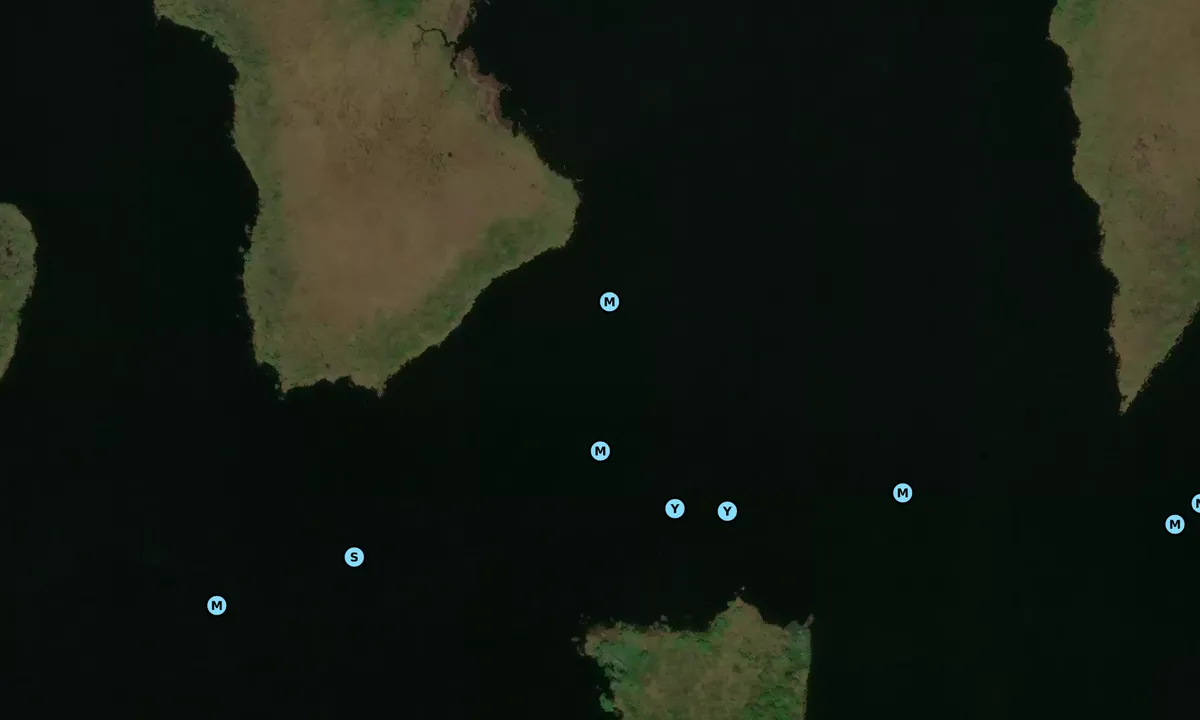This screenshot has width=1200, height=720.
Task: Tap the S marker on the map
Action: 354,557
